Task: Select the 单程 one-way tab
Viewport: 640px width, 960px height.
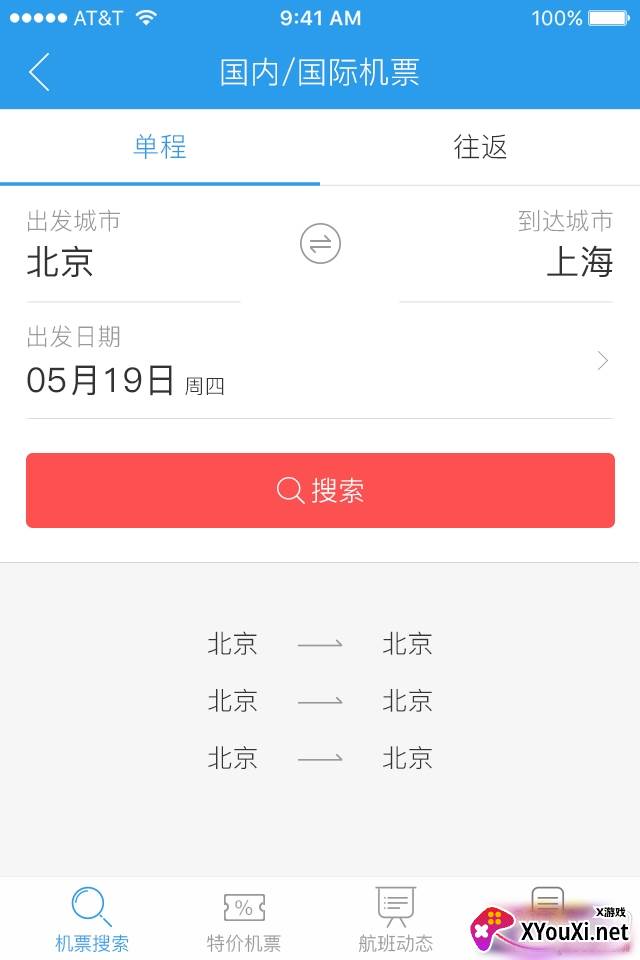Action: (x=160, y=147)
